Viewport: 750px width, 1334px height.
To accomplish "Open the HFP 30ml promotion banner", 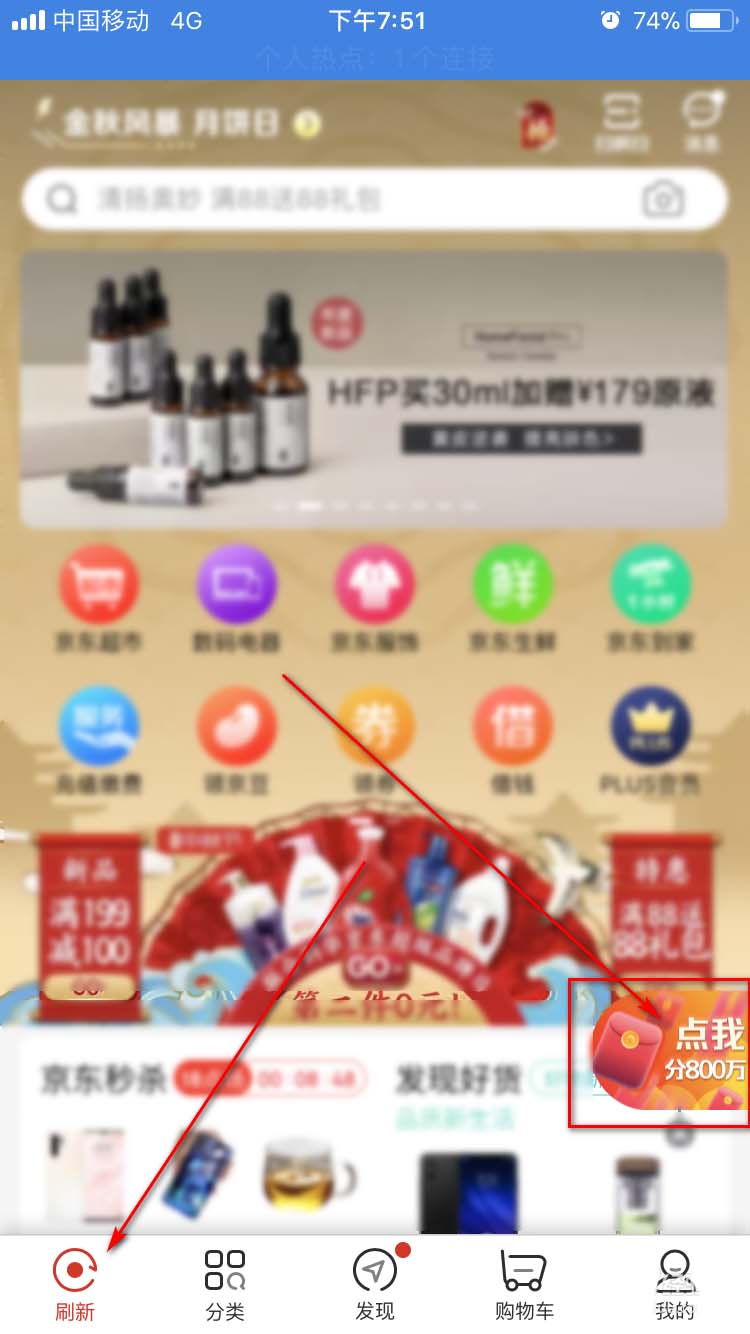I will pos(373,388).
